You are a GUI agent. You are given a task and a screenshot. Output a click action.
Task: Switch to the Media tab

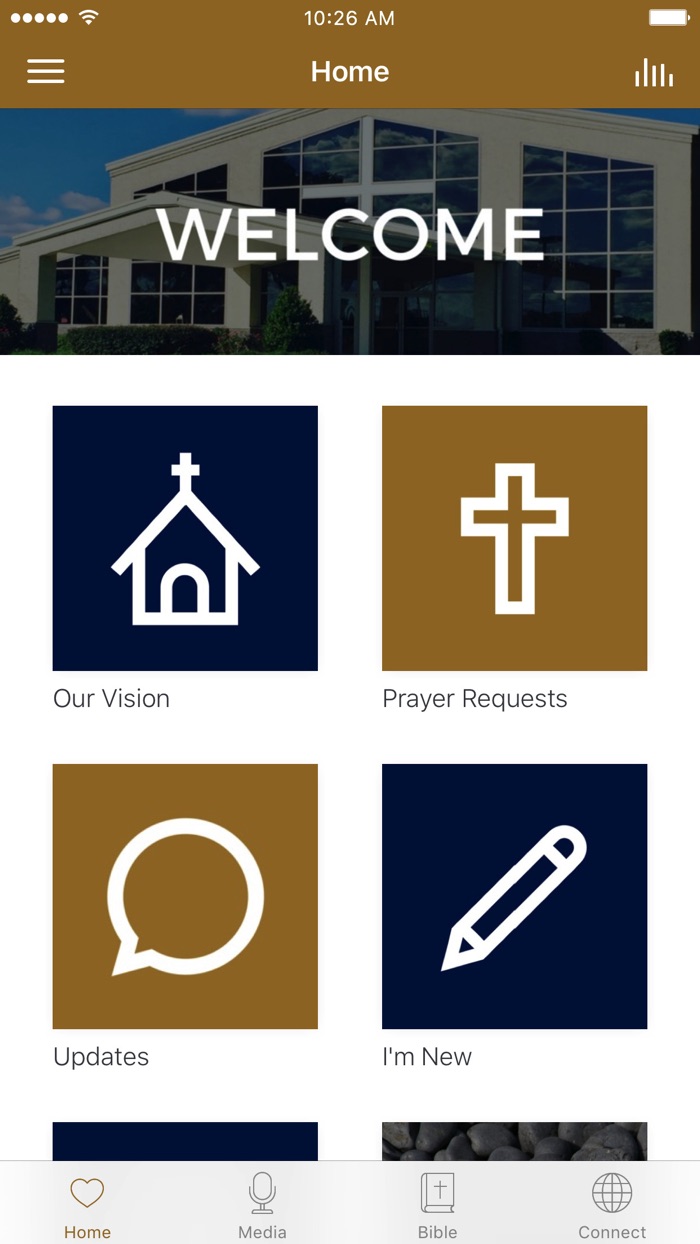tap(262, 1205)
